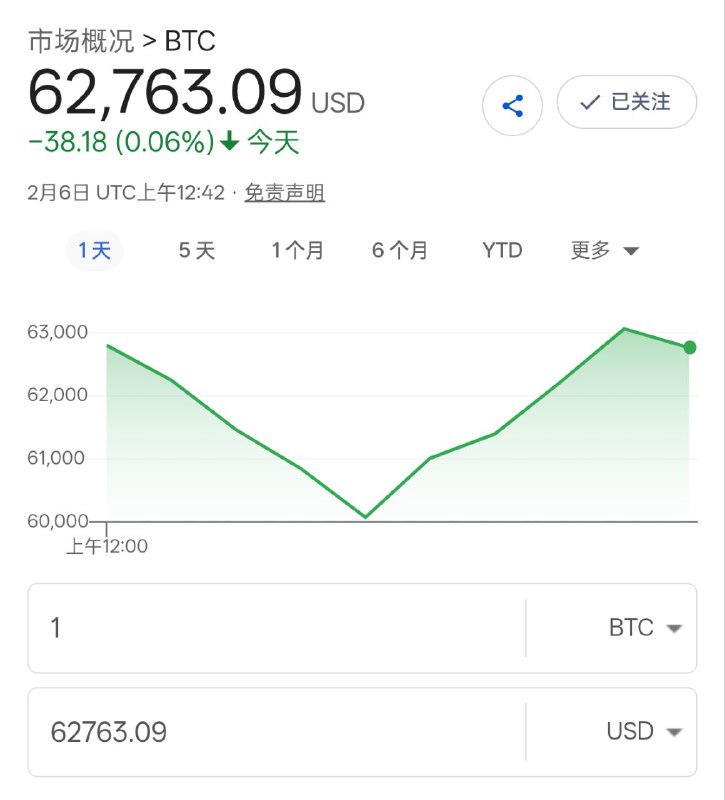Viewport: 725px width, 800px height.
Task: Switch to the 6个月 tab
Action: tap(401, 251)
